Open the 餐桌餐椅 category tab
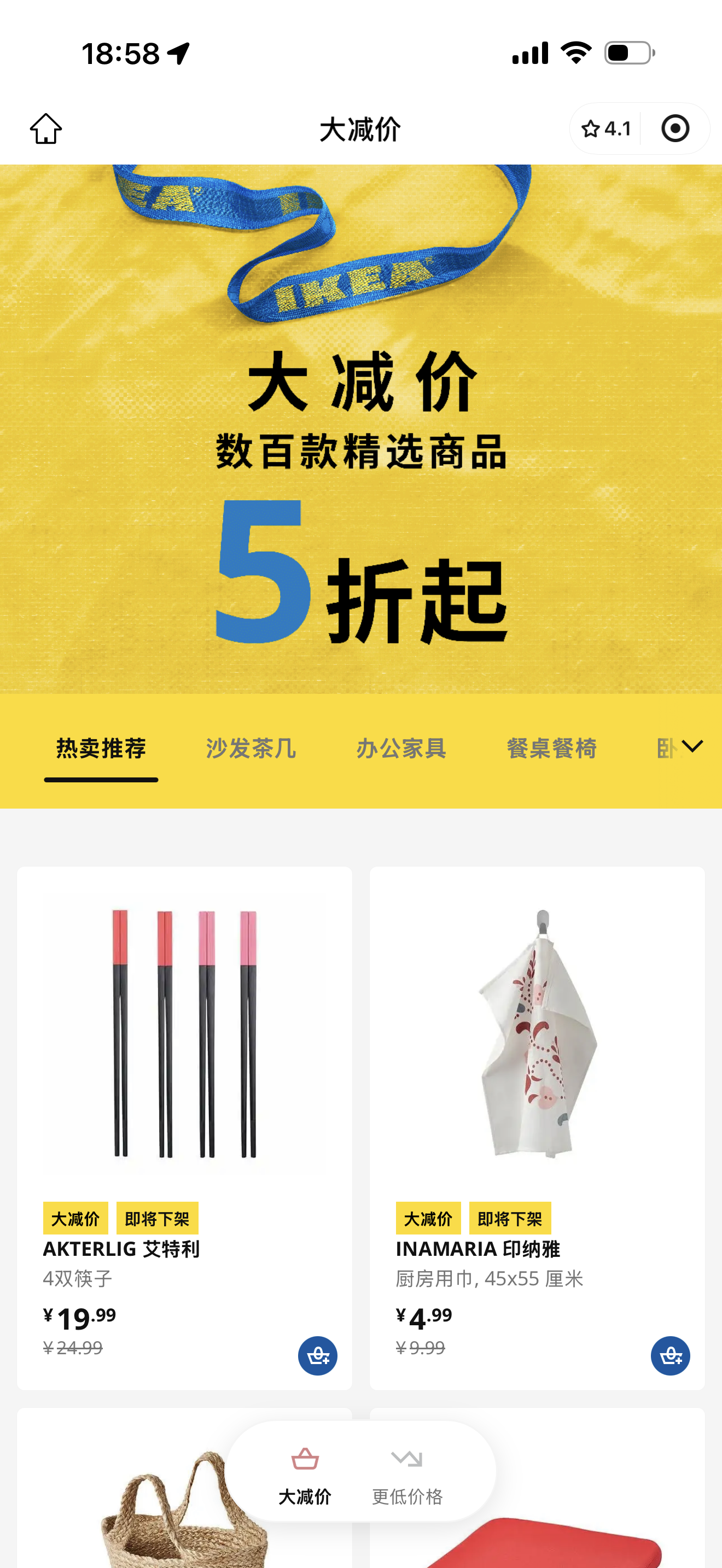The width and height of the screenshot is (722, 1568). (x=551, y=748)
